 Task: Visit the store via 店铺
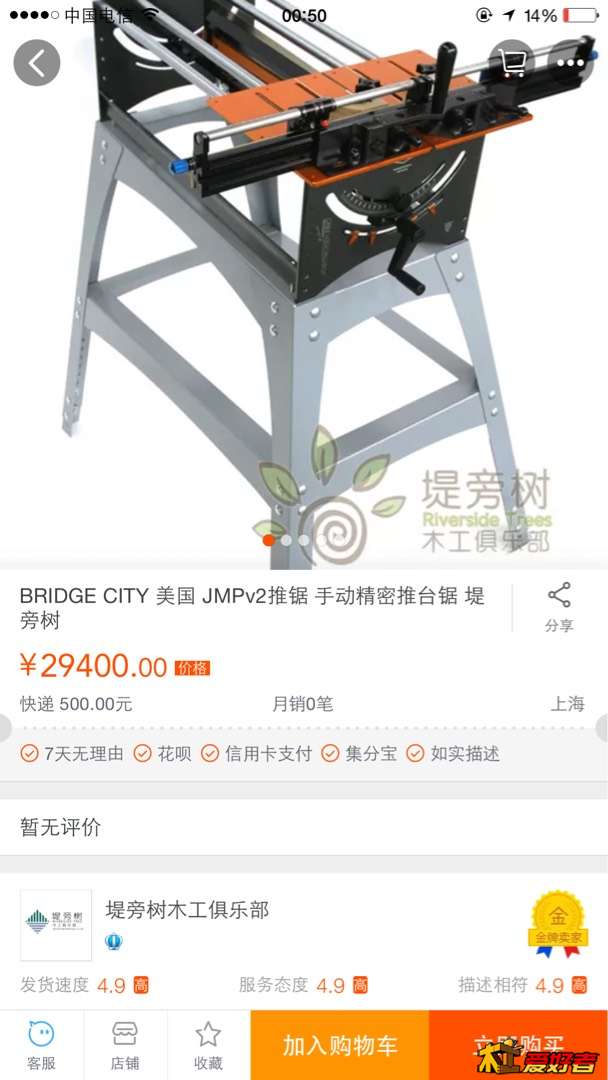(125, 1046)
